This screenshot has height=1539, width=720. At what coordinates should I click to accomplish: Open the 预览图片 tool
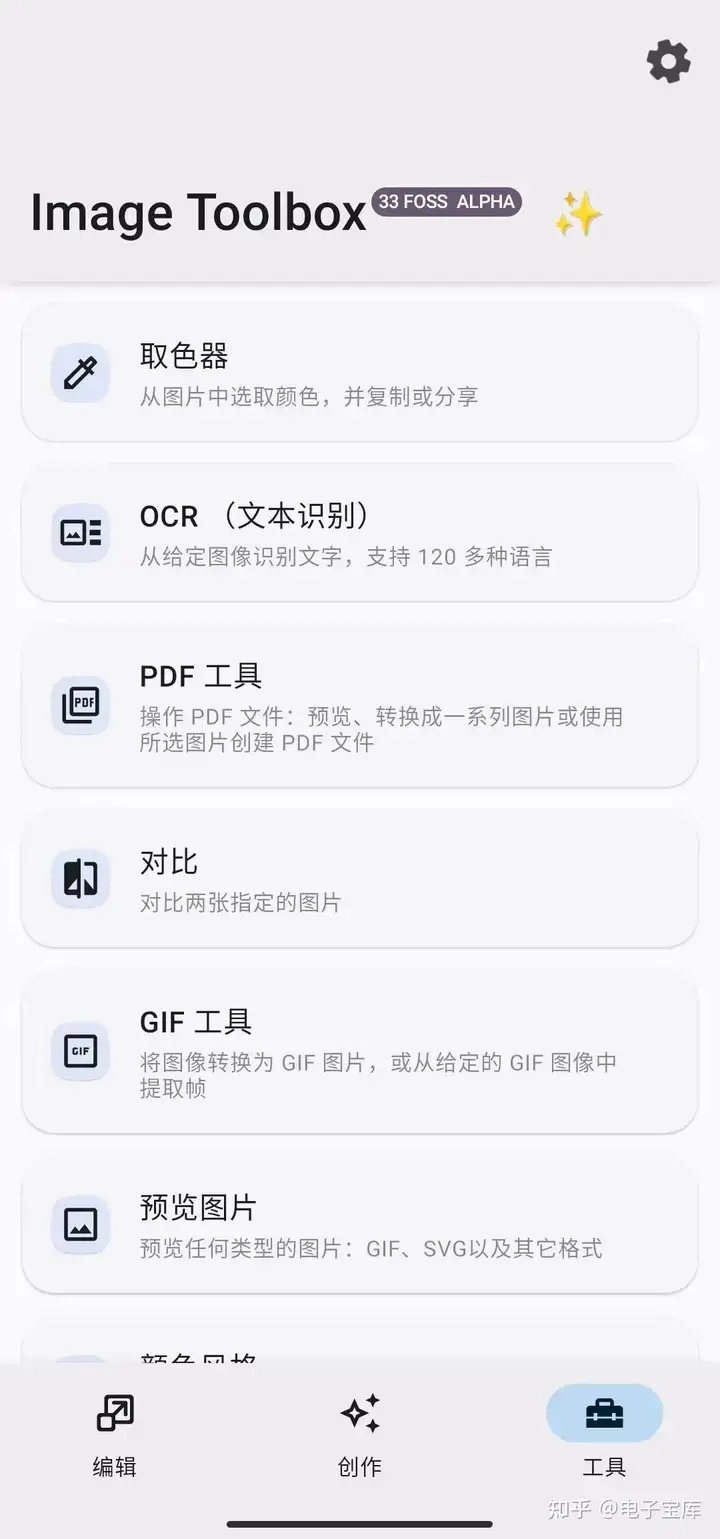coord(360,1225)
